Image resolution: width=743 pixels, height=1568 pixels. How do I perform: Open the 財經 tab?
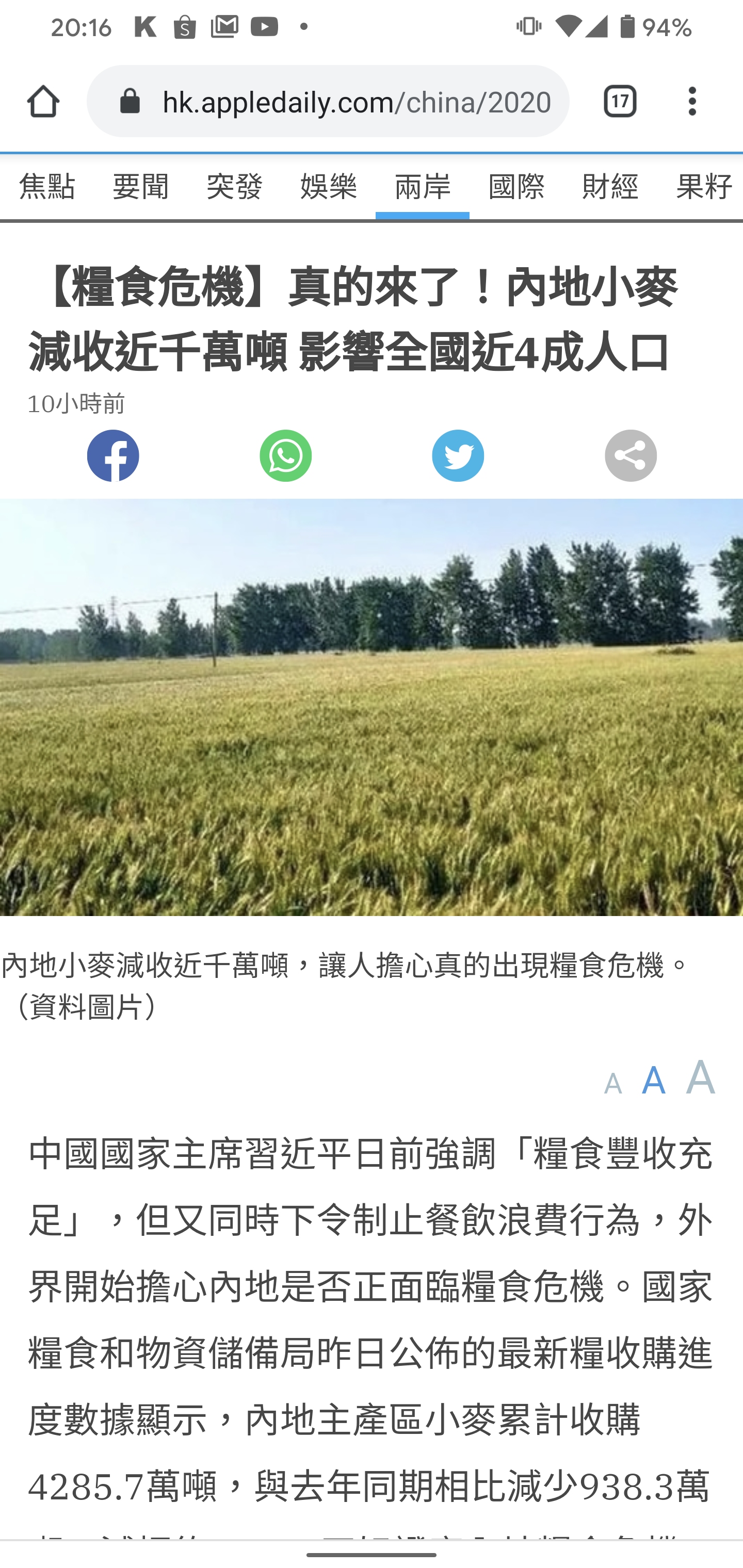pos(610,186)
